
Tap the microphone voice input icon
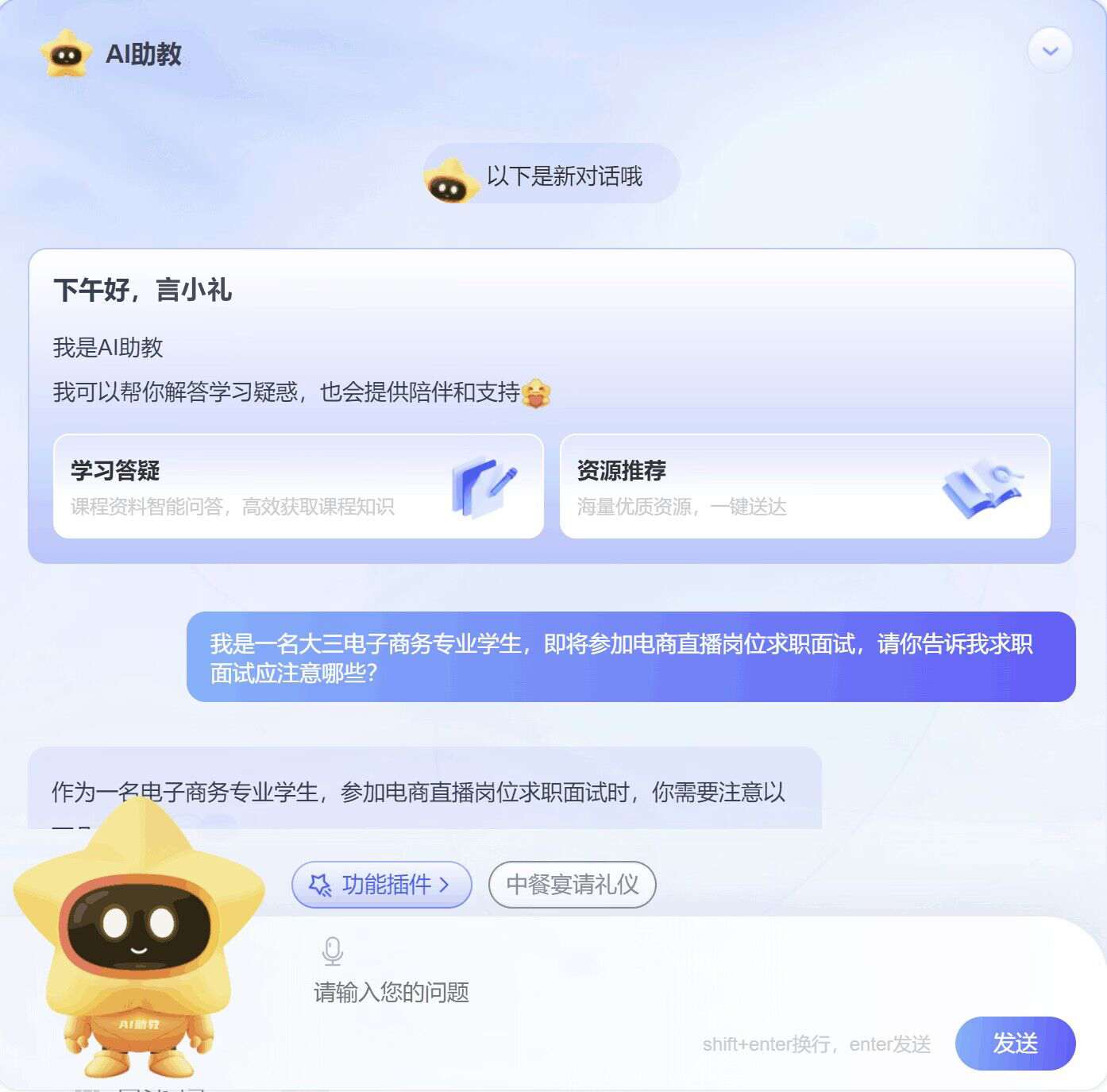(332, 951)
